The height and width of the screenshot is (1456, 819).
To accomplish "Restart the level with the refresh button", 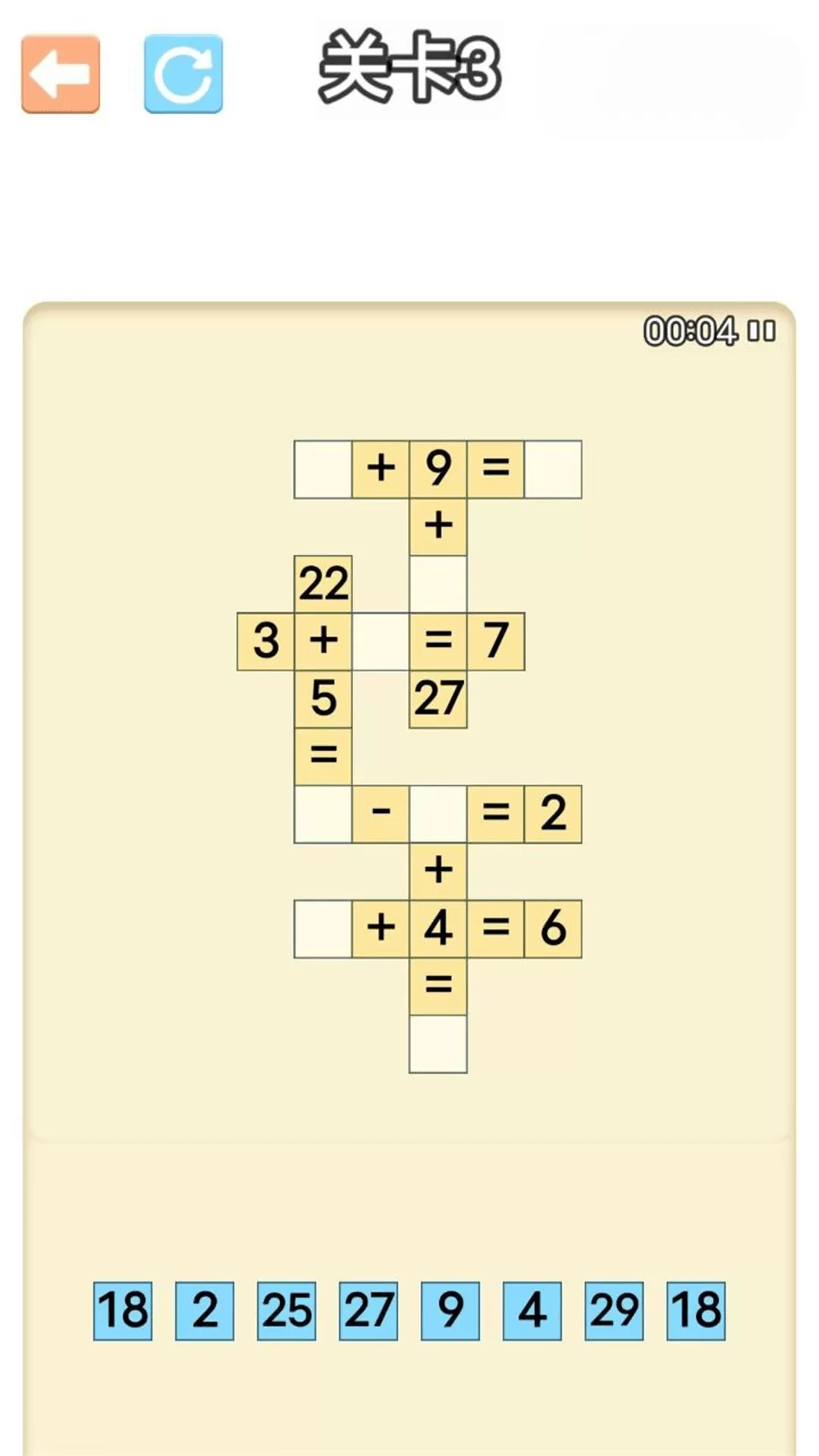I will click(184, 74).
